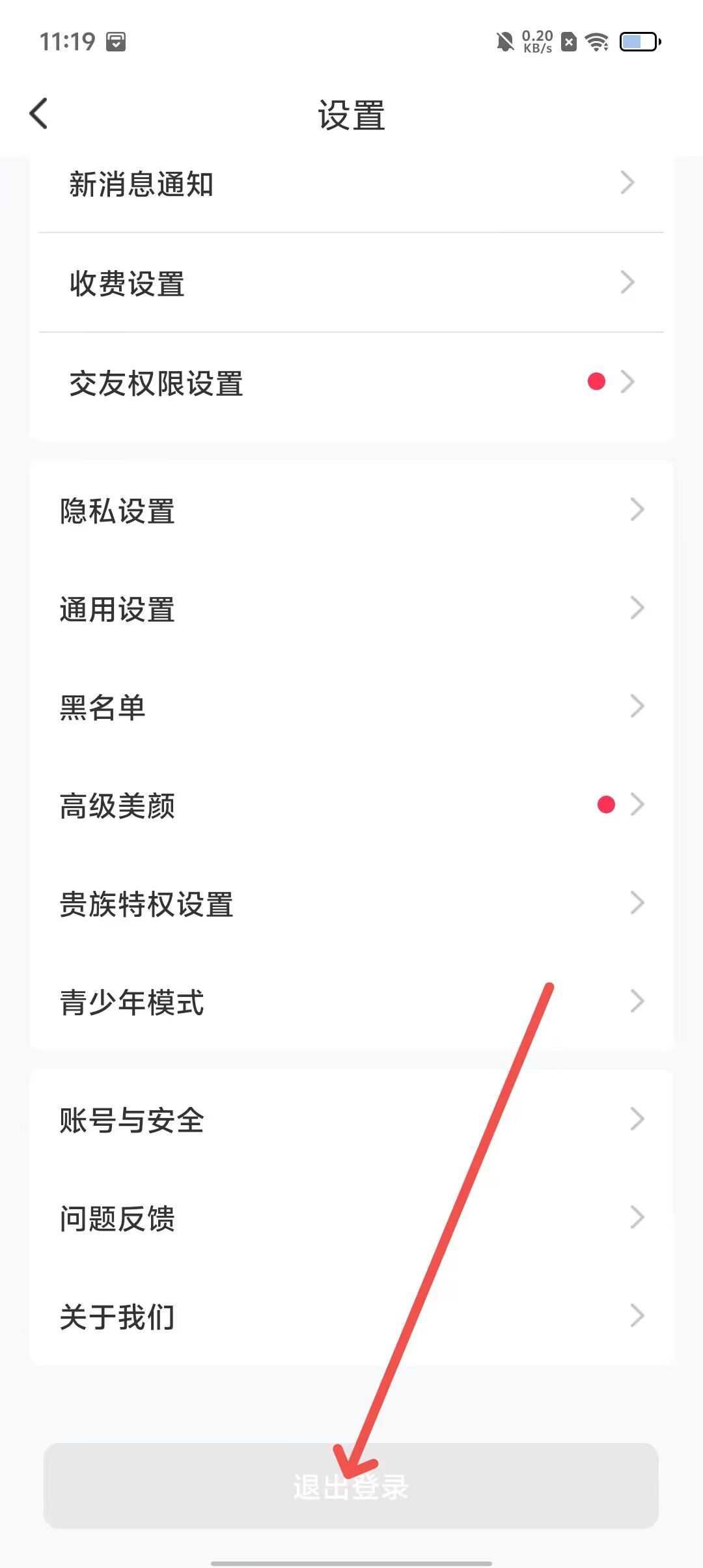Open 新消息通知 settings

pyautogui.click(x=351, y=184)
